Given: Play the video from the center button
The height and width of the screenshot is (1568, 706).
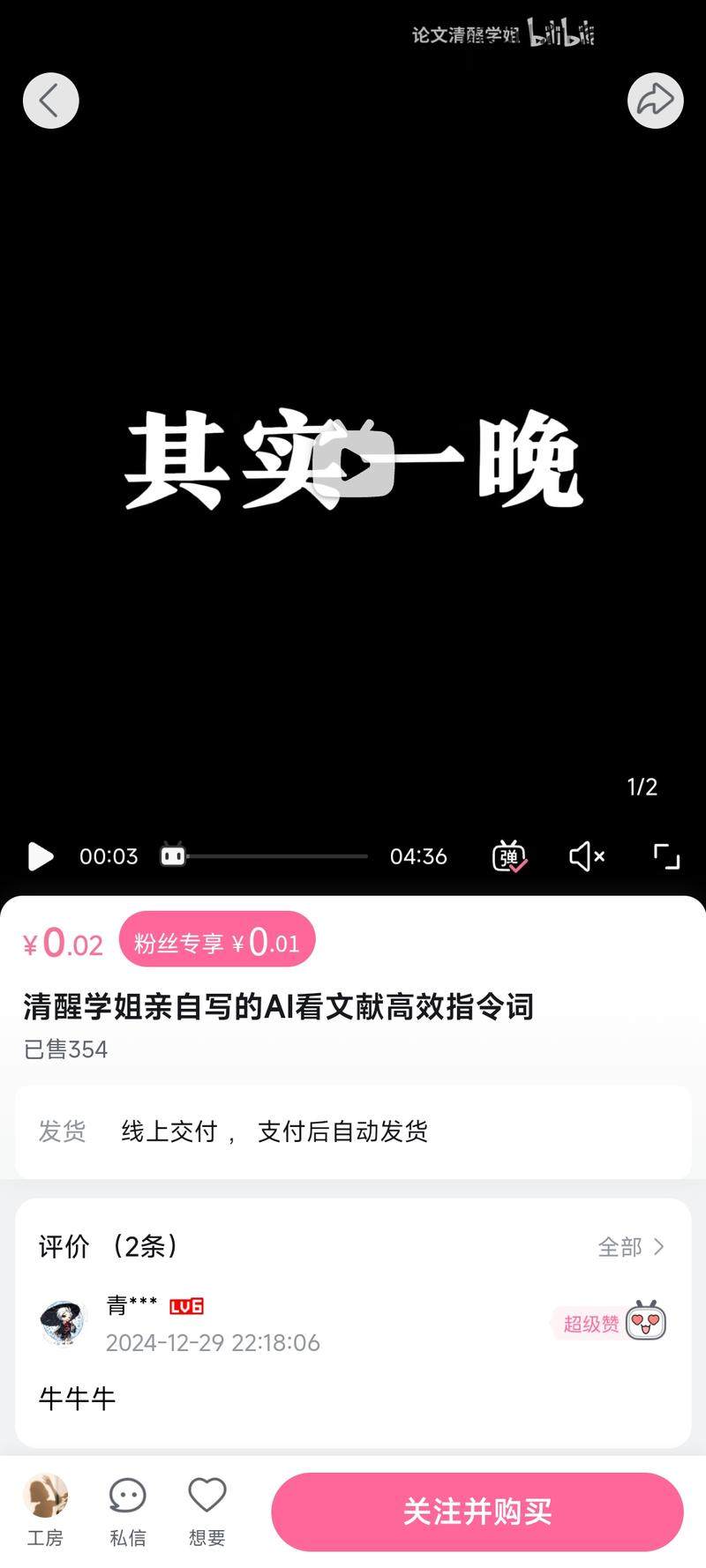Looking at the screenshot, I should click(x=354, y=466).
